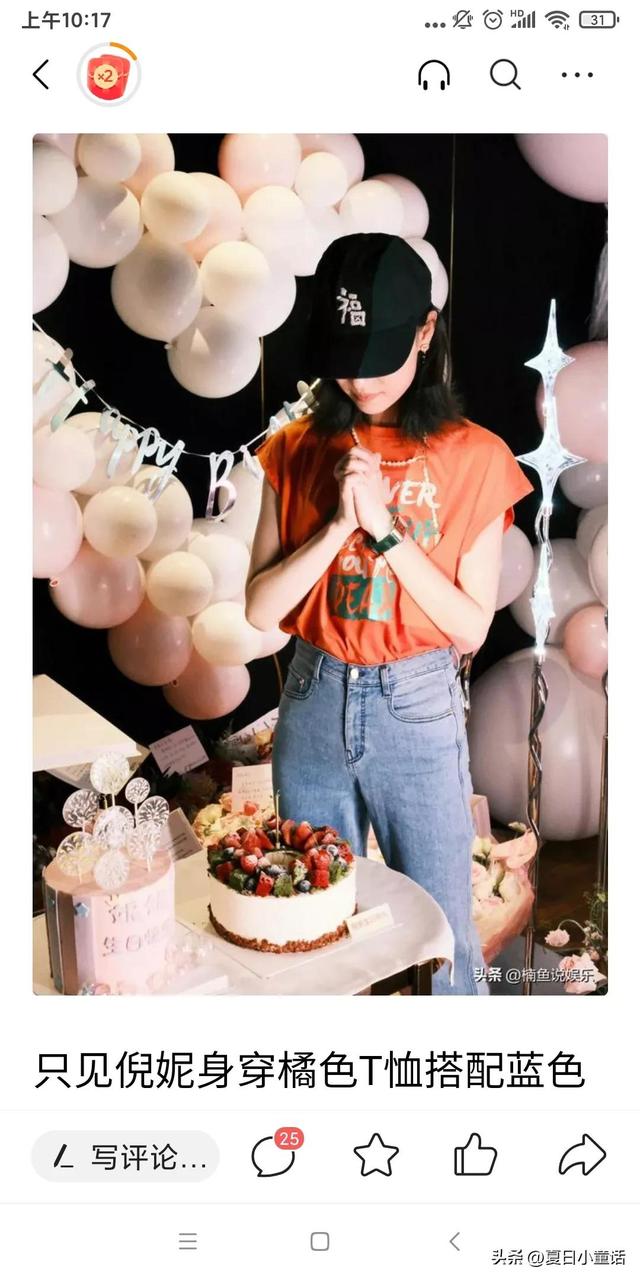Viewport: 640px width, 1280px height.
Task: Listen to article via headphone icon
Action: coord(434,75)
